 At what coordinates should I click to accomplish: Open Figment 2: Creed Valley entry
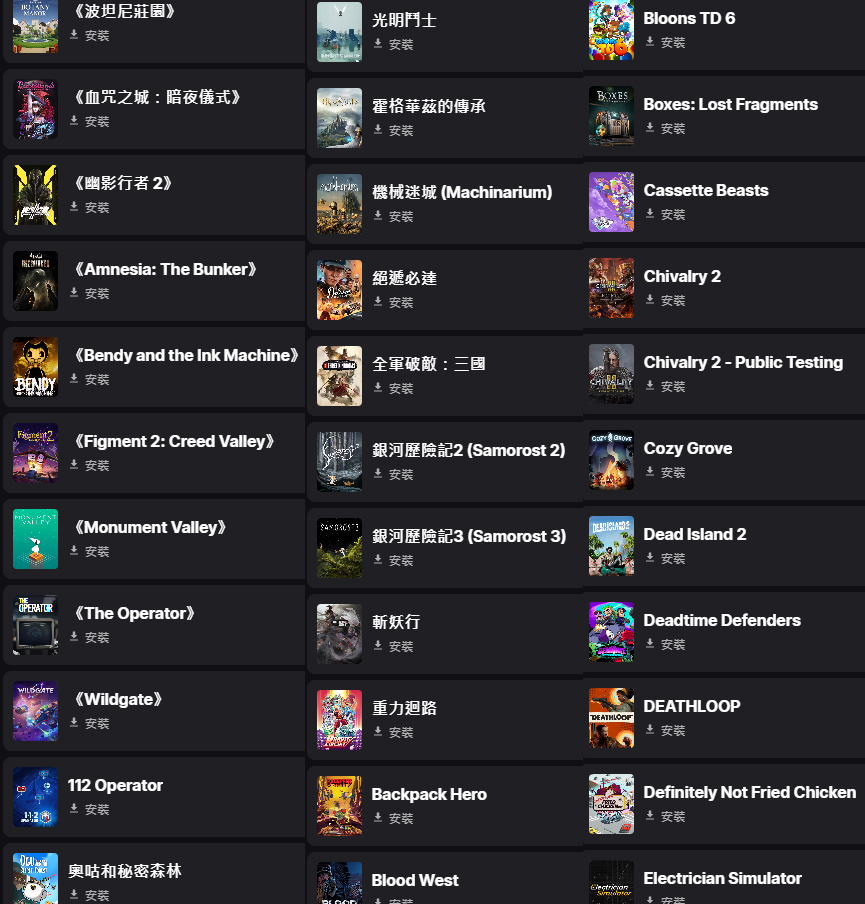click(174, 442)
